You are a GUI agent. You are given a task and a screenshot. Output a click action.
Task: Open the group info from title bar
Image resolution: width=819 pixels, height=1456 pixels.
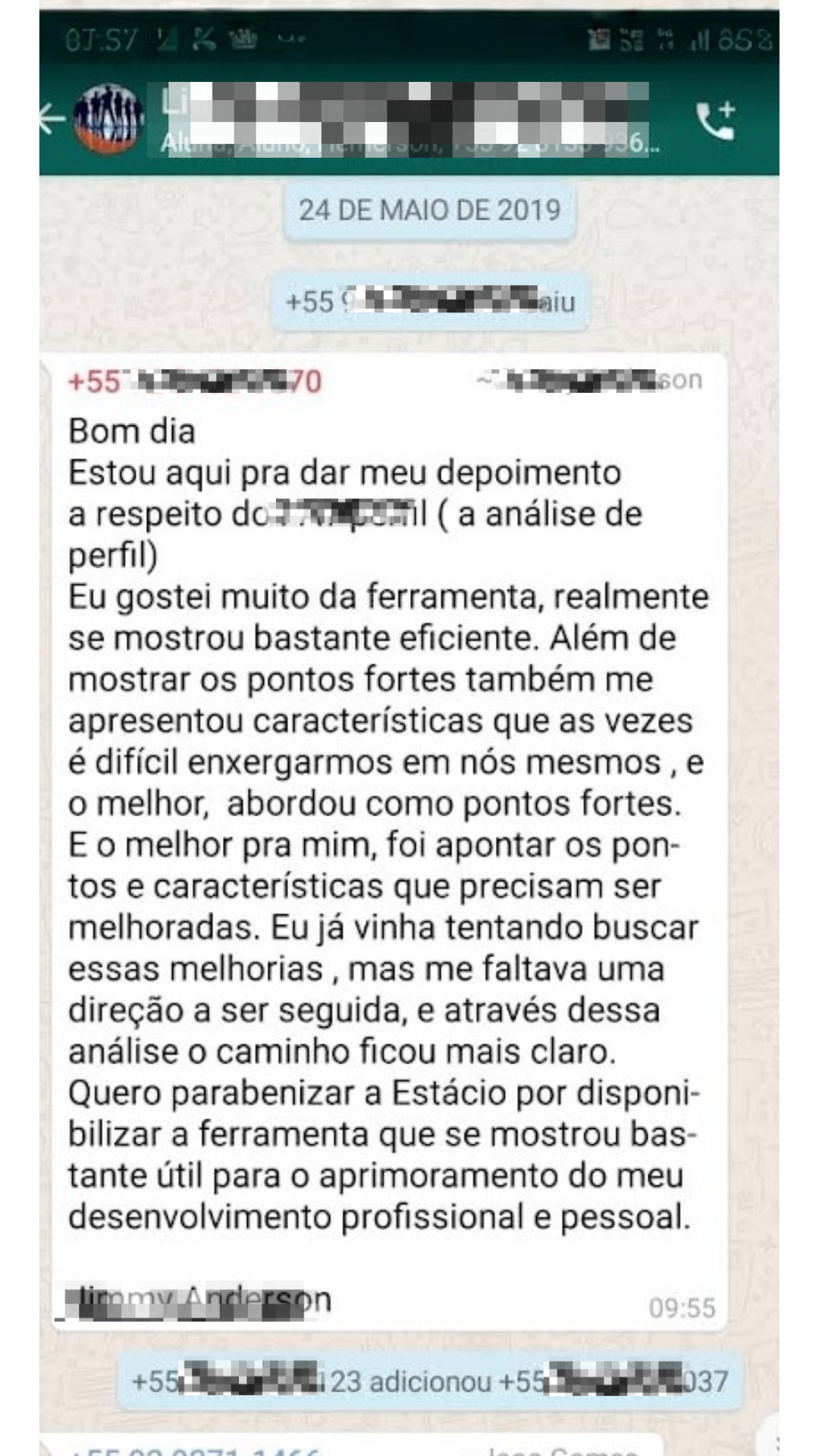[x=409, y=119]
